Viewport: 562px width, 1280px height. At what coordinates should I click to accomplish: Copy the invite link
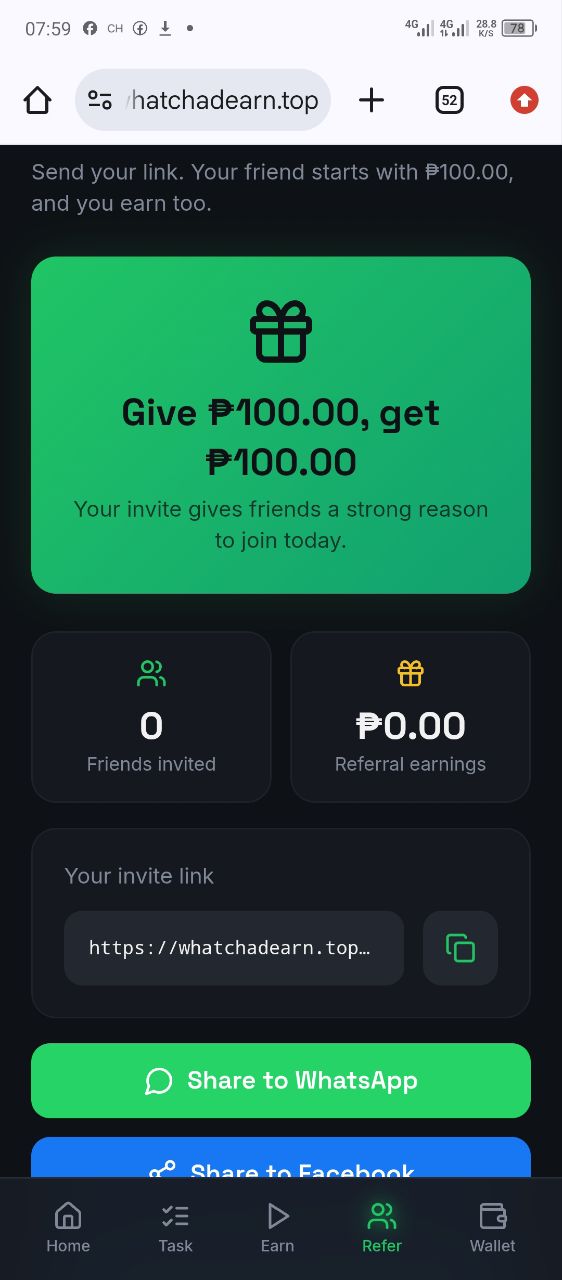pyautogui.click(x=460, y=948)
